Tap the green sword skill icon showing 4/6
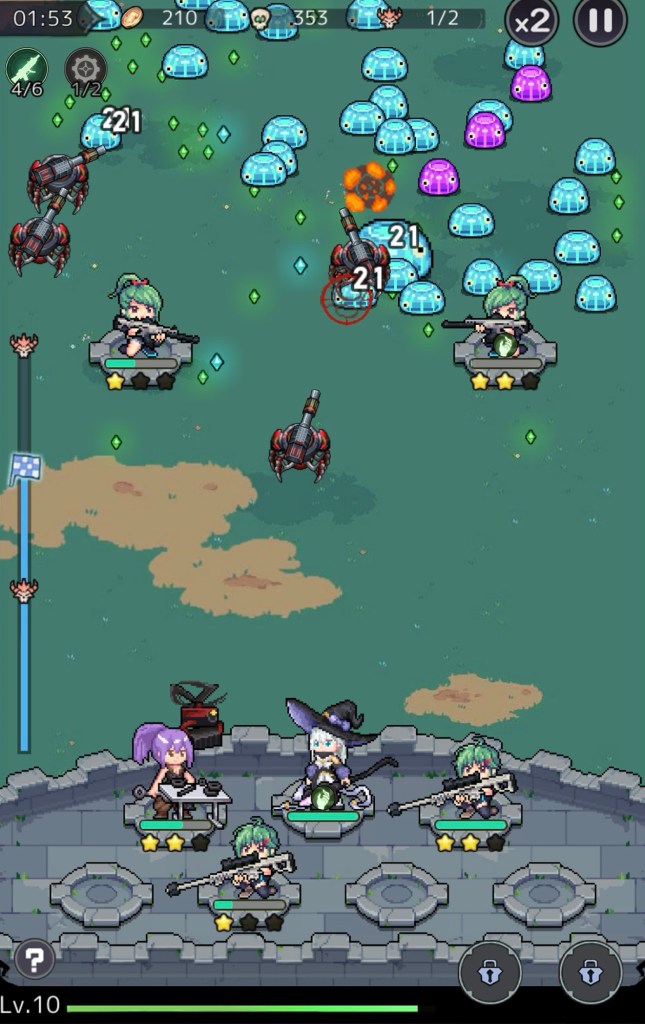 click(x=26, y=69)
